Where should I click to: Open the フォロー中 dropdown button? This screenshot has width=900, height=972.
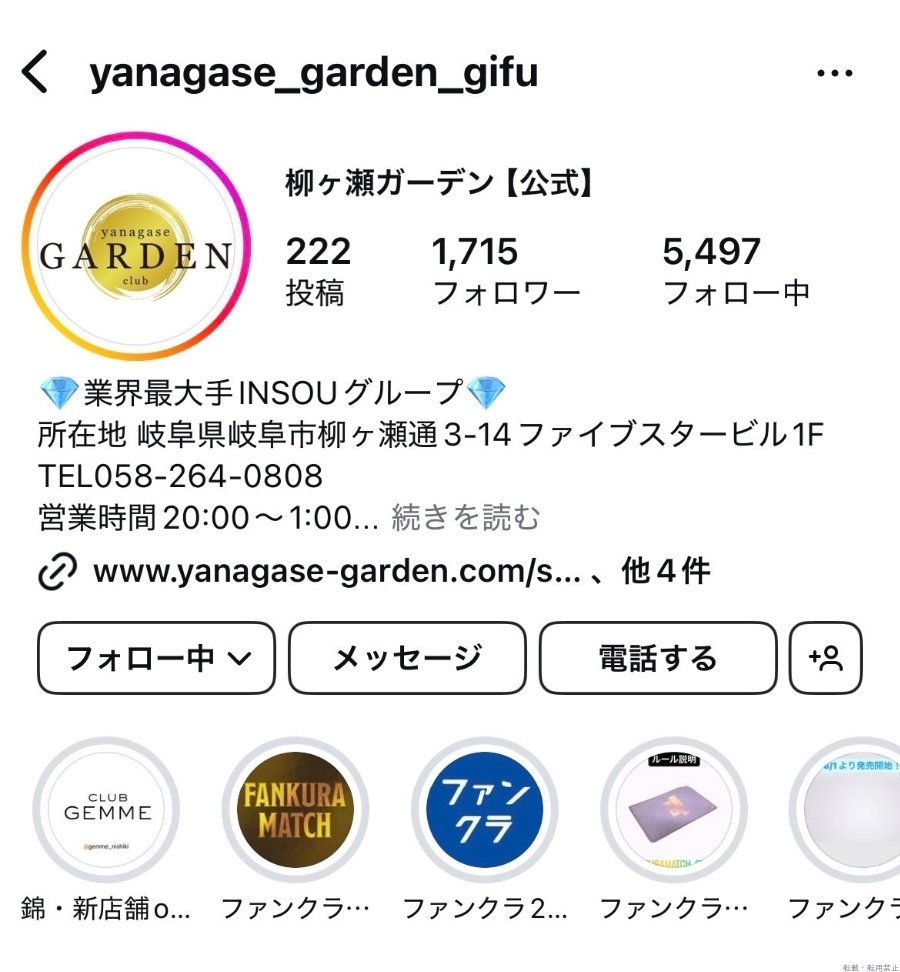tap(156, 658)
